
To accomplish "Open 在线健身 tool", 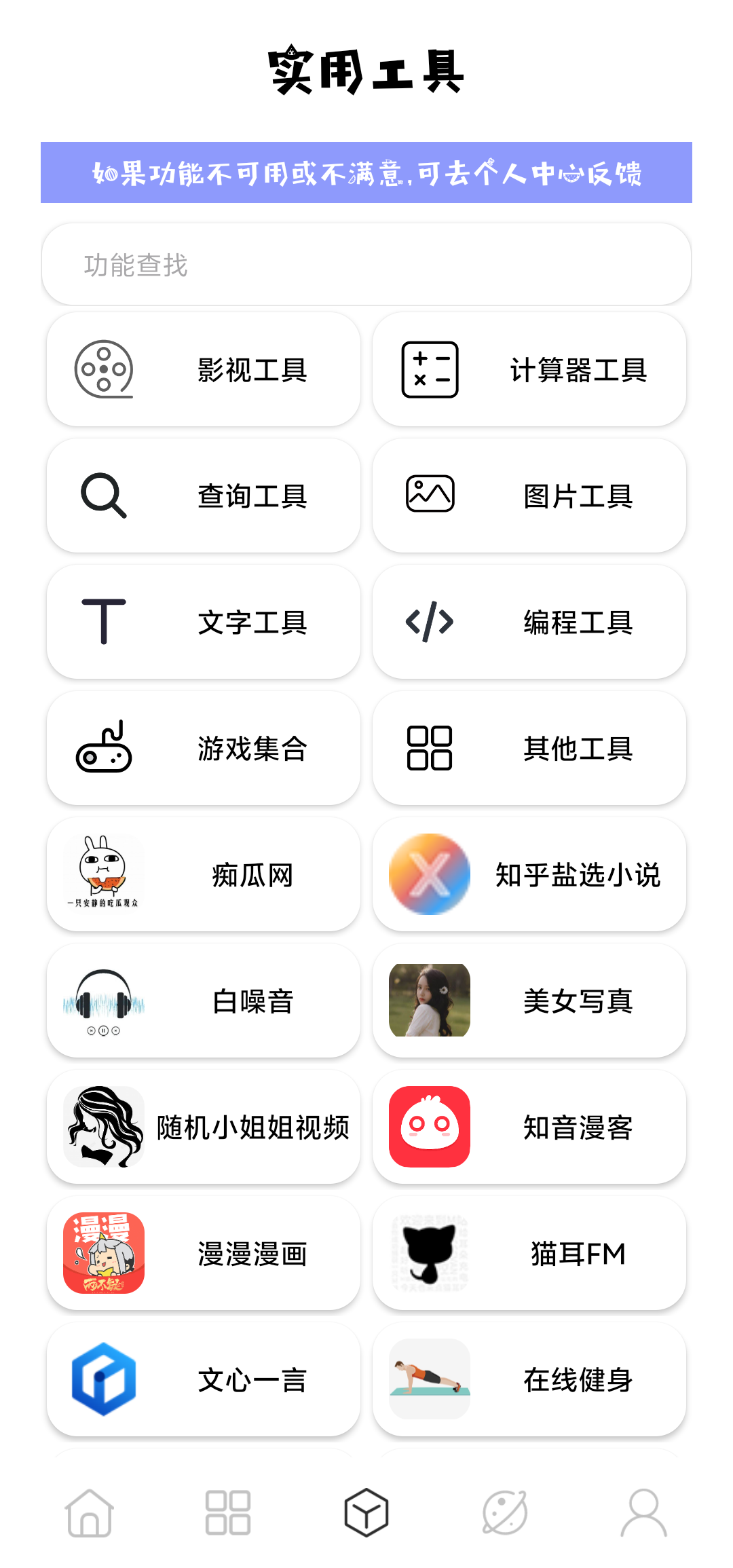I will click(x=529, y=1380).
